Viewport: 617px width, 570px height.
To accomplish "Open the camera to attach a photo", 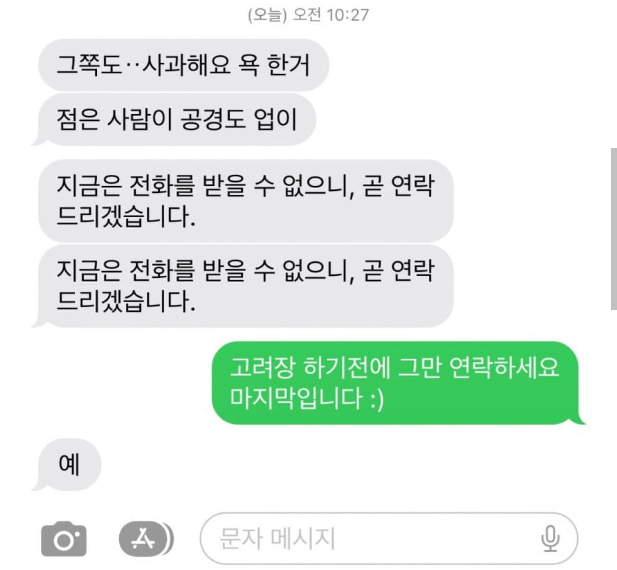I will (x=63, y=540).
